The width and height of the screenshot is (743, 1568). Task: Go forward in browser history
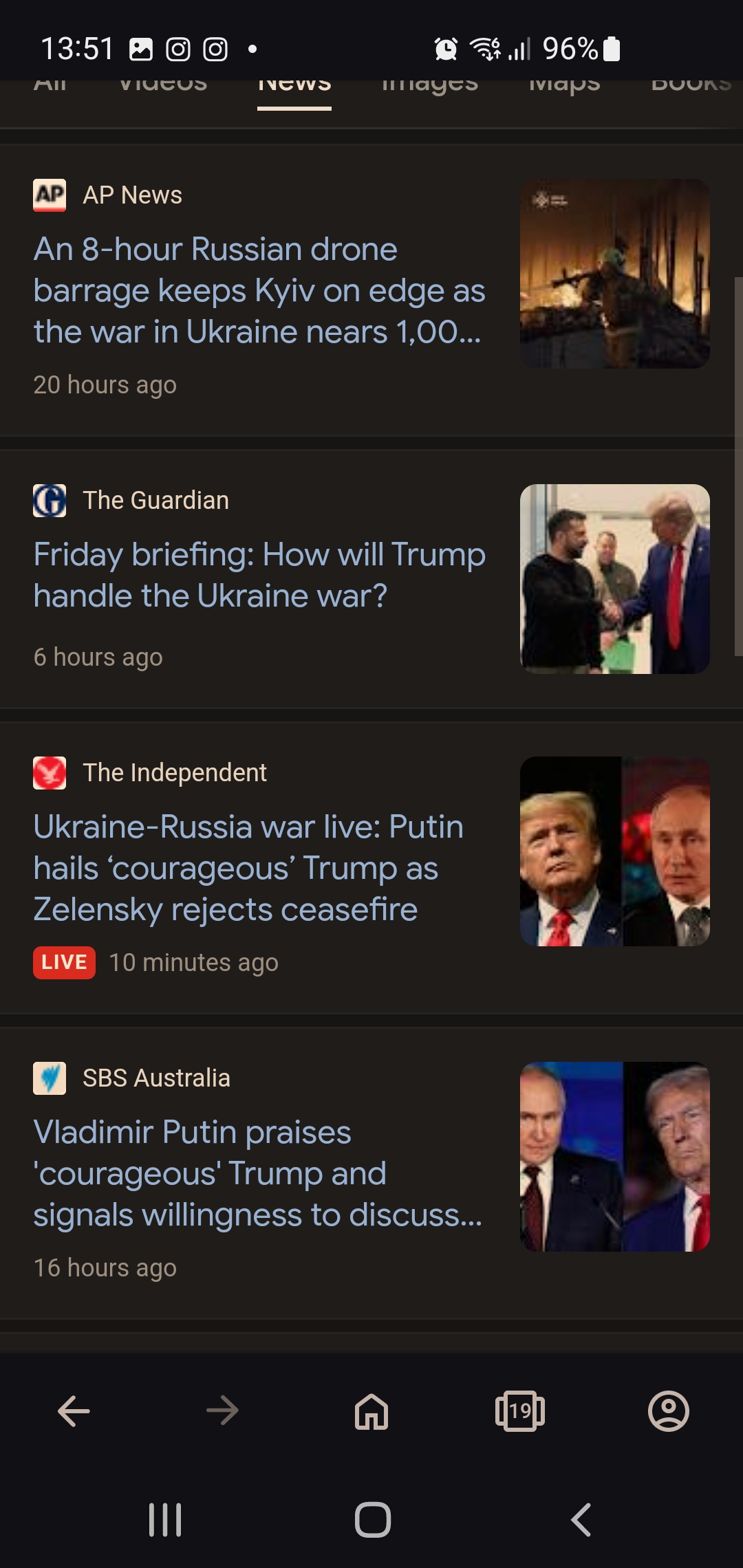(x=223, y=1411)
